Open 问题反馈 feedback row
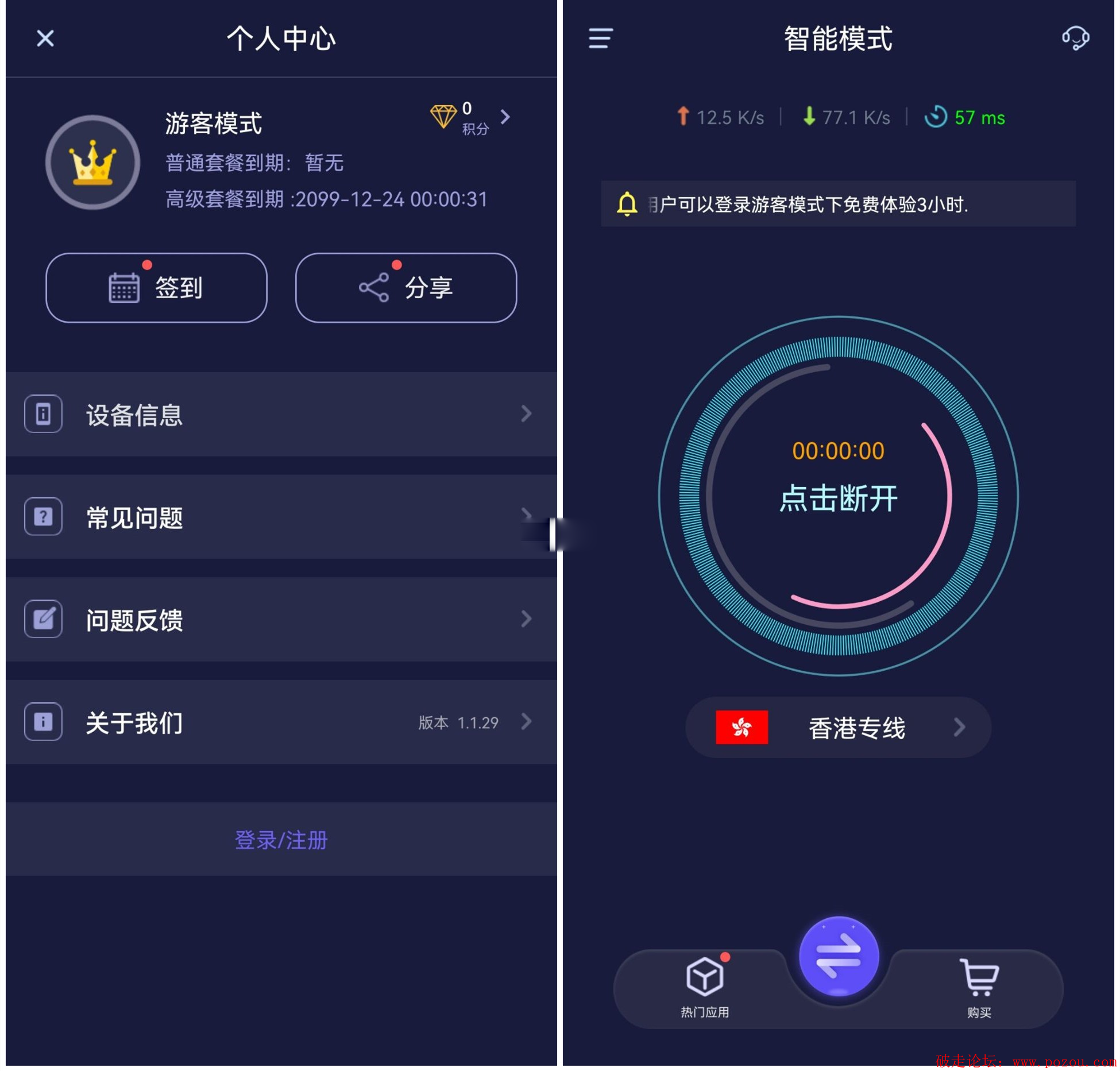1120x1071 pixels. 280,619
